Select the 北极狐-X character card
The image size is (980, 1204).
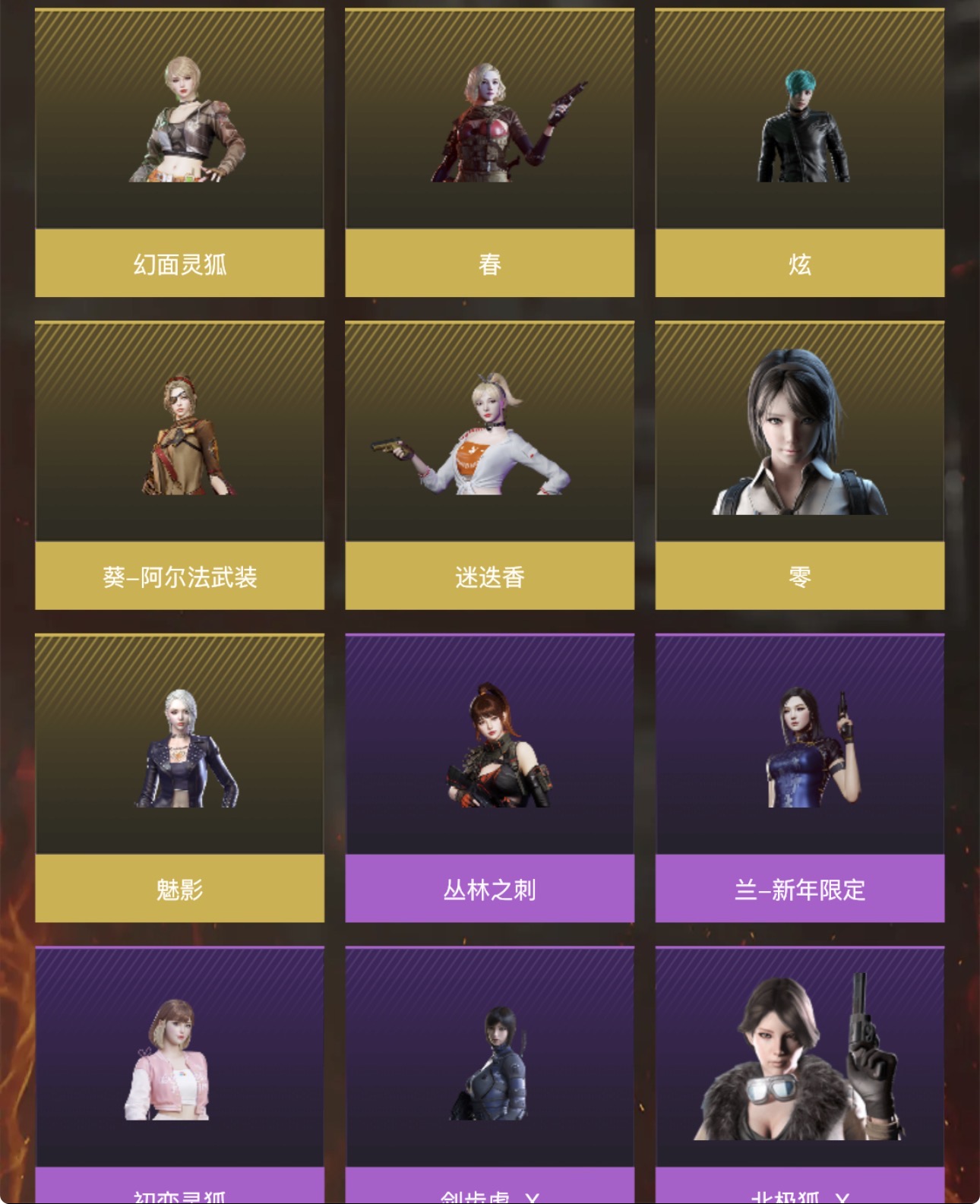coord(799,1071)
